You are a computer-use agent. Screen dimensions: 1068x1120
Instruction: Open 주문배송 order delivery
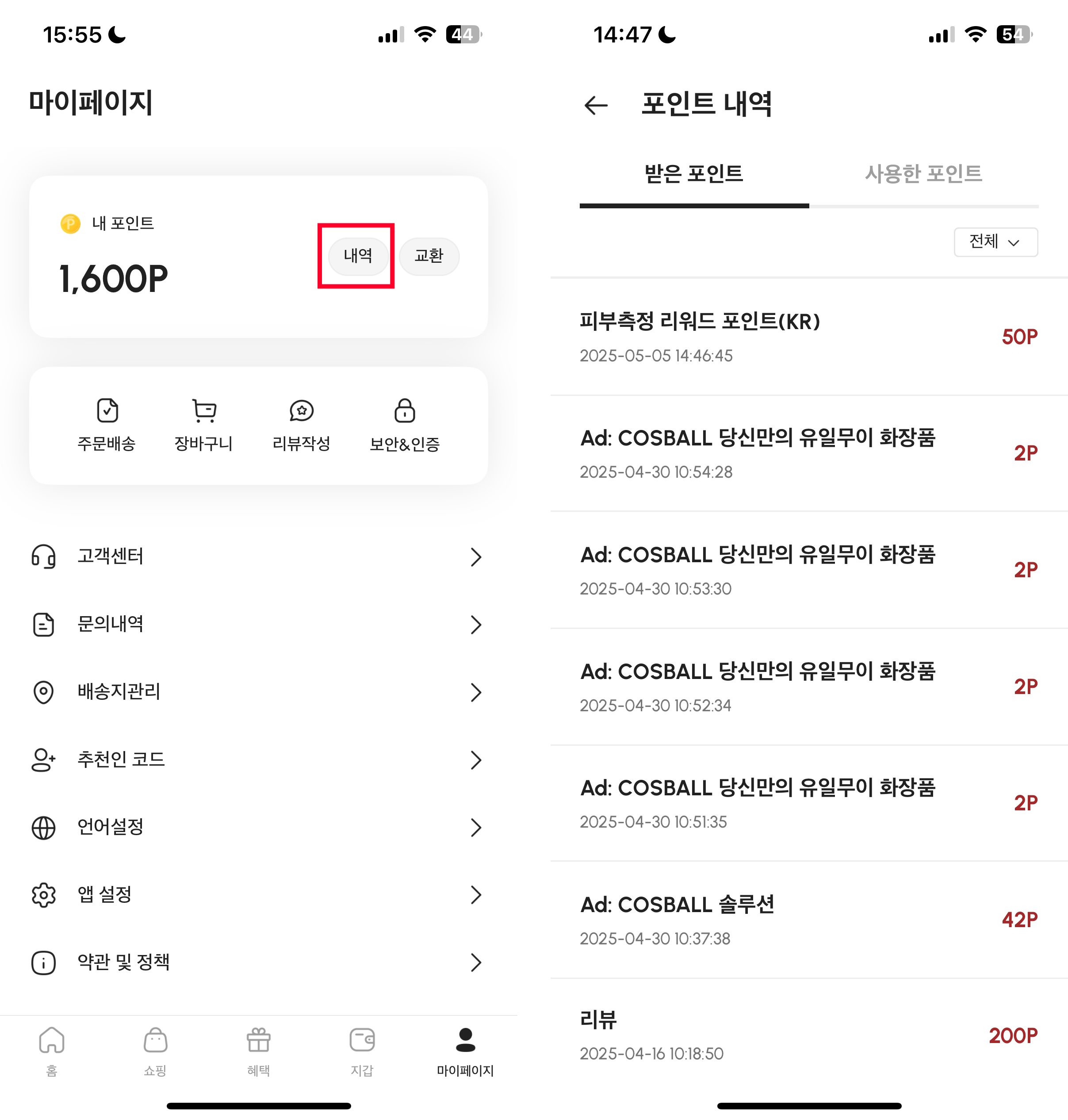[107, 425]
